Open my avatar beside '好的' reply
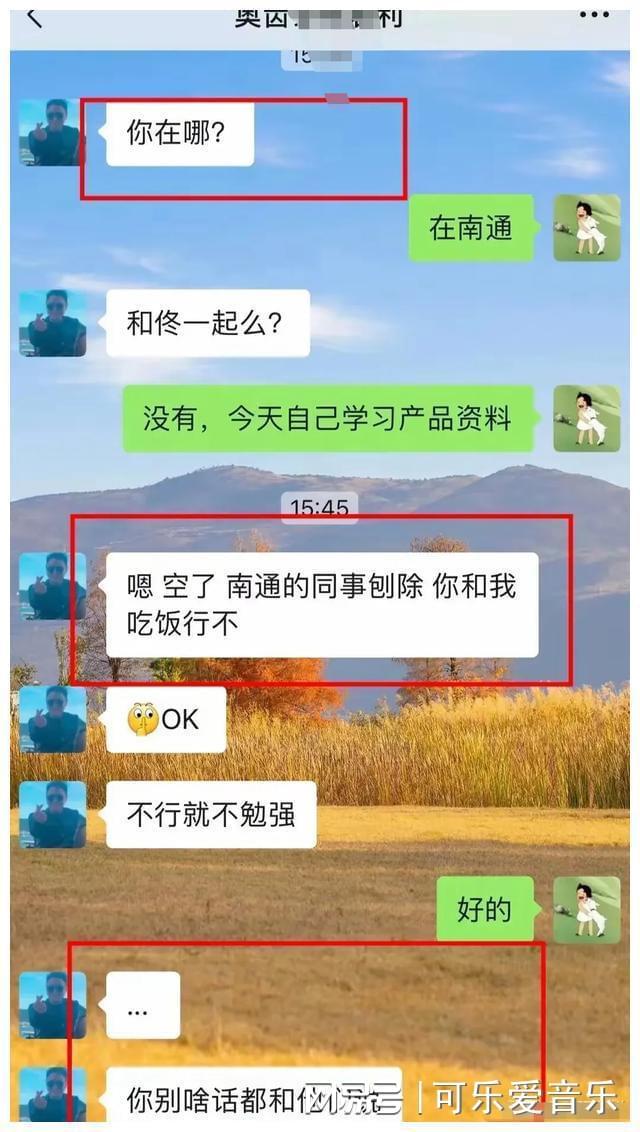Viewport: 640px width, 1132px height. click(x=587, y=909)
